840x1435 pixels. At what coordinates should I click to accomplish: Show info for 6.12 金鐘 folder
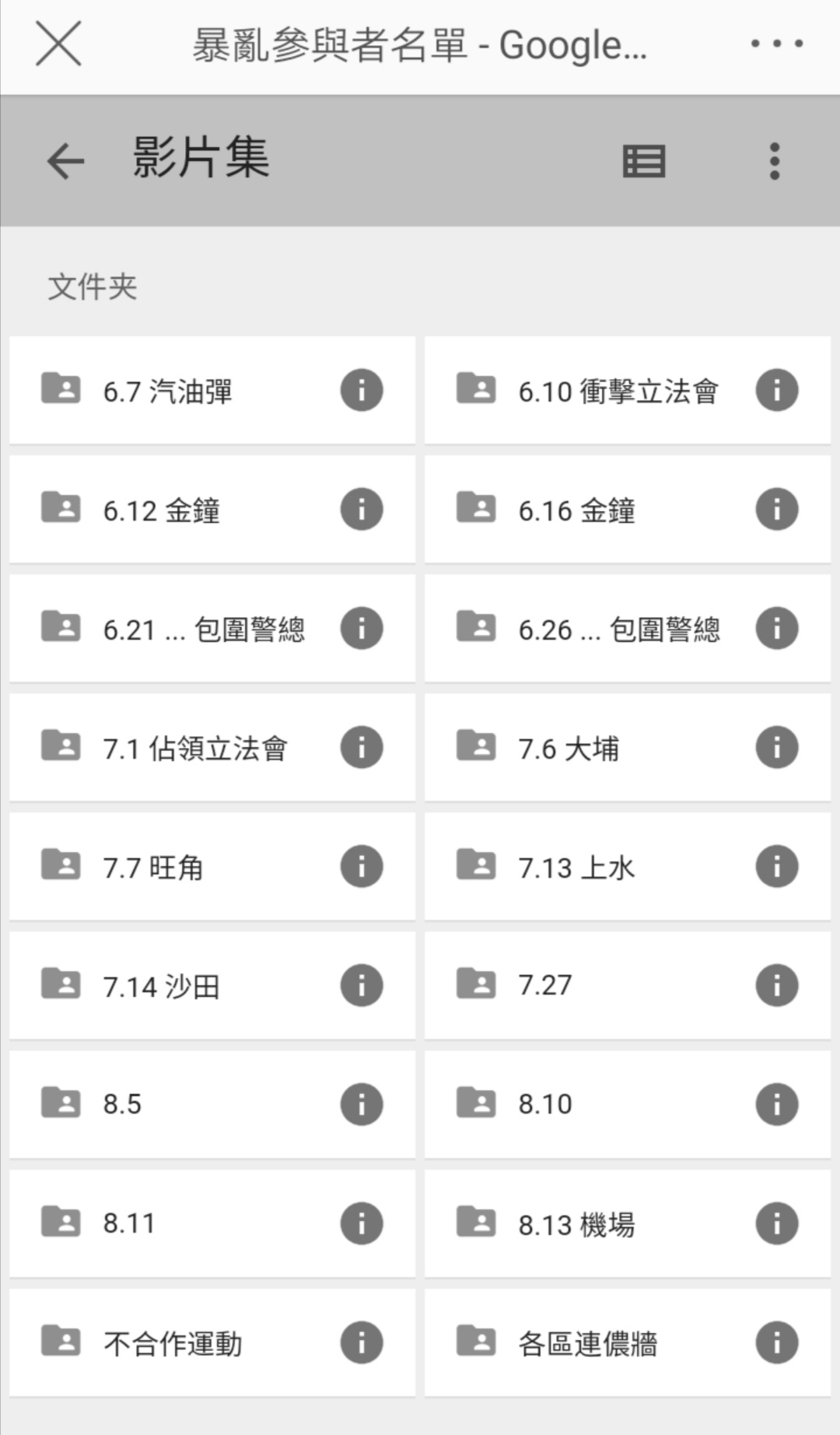362,510
